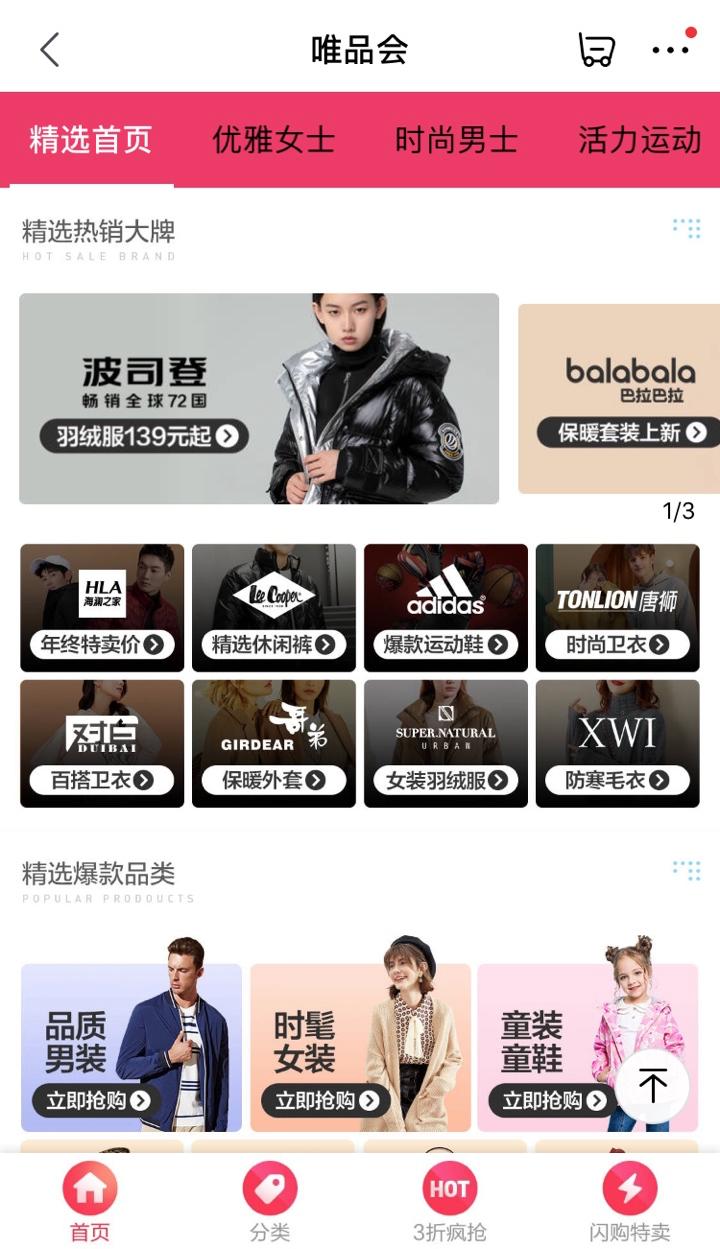Open the 波司登 羽绒服 banner
This screenshot has width=720, height=1249.
258,398
